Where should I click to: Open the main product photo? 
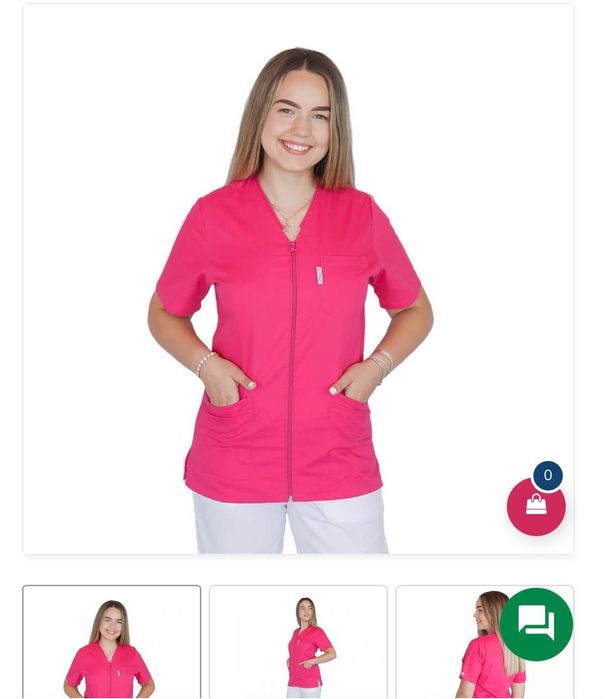(298, 279)
